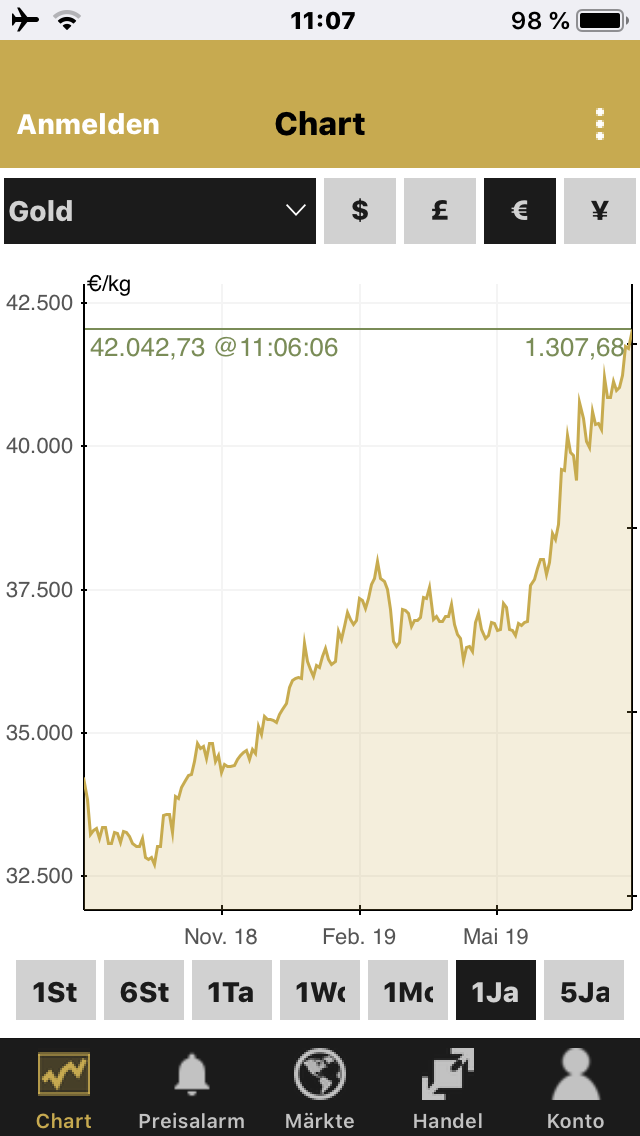Expand the Gold metal dropdown

coord(160,211)
